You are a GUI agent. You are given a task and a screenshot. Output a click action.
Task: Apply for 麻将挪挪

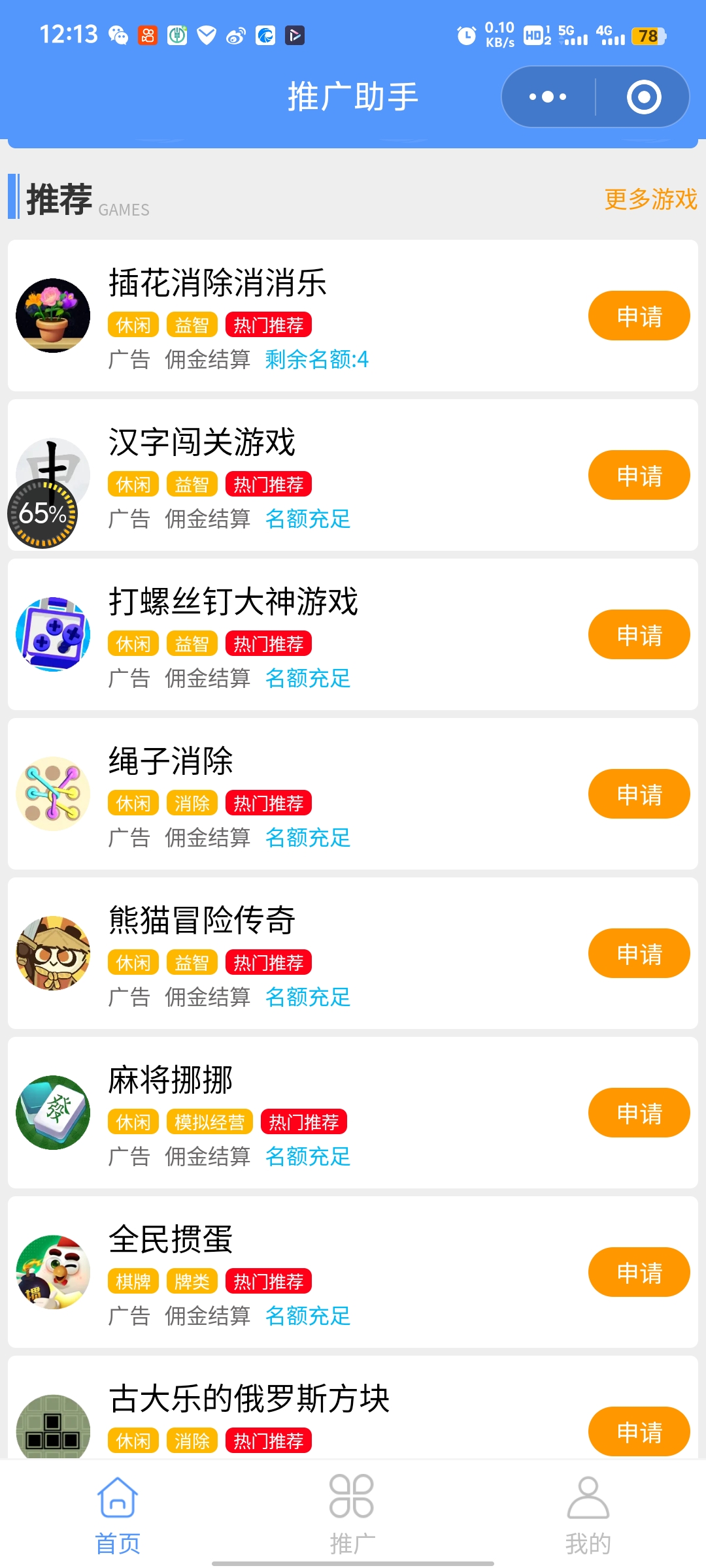click(639, 1113)
